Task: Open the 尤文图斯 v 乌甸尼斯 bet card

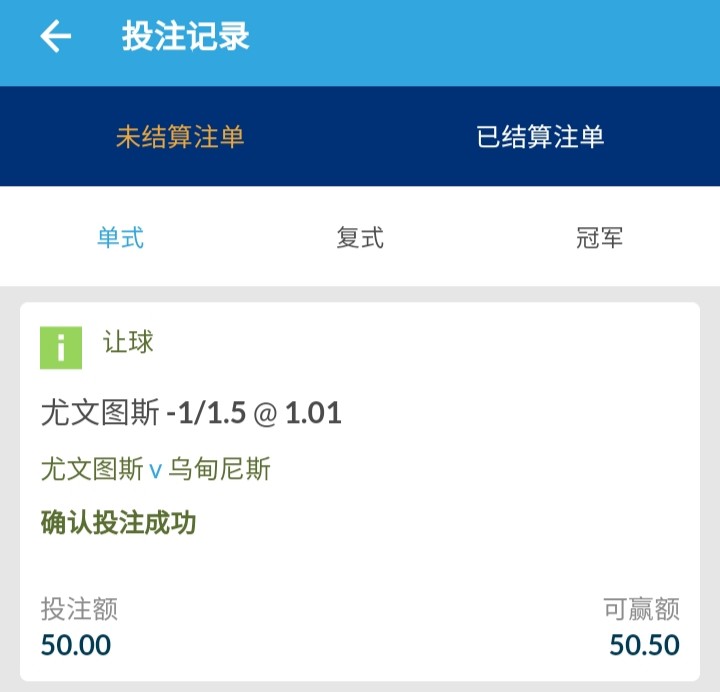Action: point(360,490)
